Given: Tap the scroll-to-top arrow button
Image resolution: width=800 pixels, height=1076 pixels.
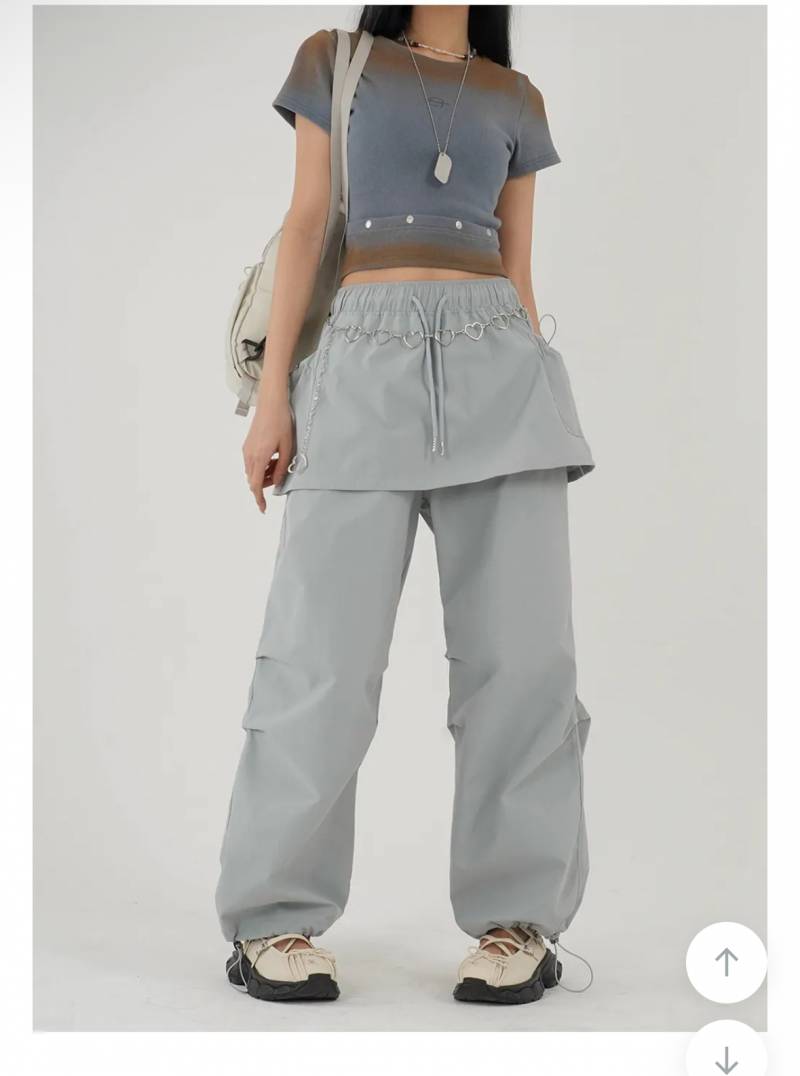Looking at the screenshot, I should 726,962.
